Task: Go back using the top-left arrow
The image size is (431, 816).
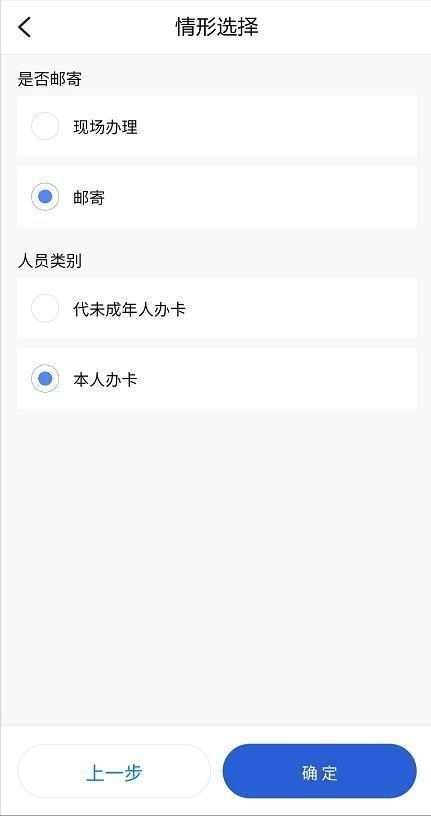Action: (x=24, y=27)
